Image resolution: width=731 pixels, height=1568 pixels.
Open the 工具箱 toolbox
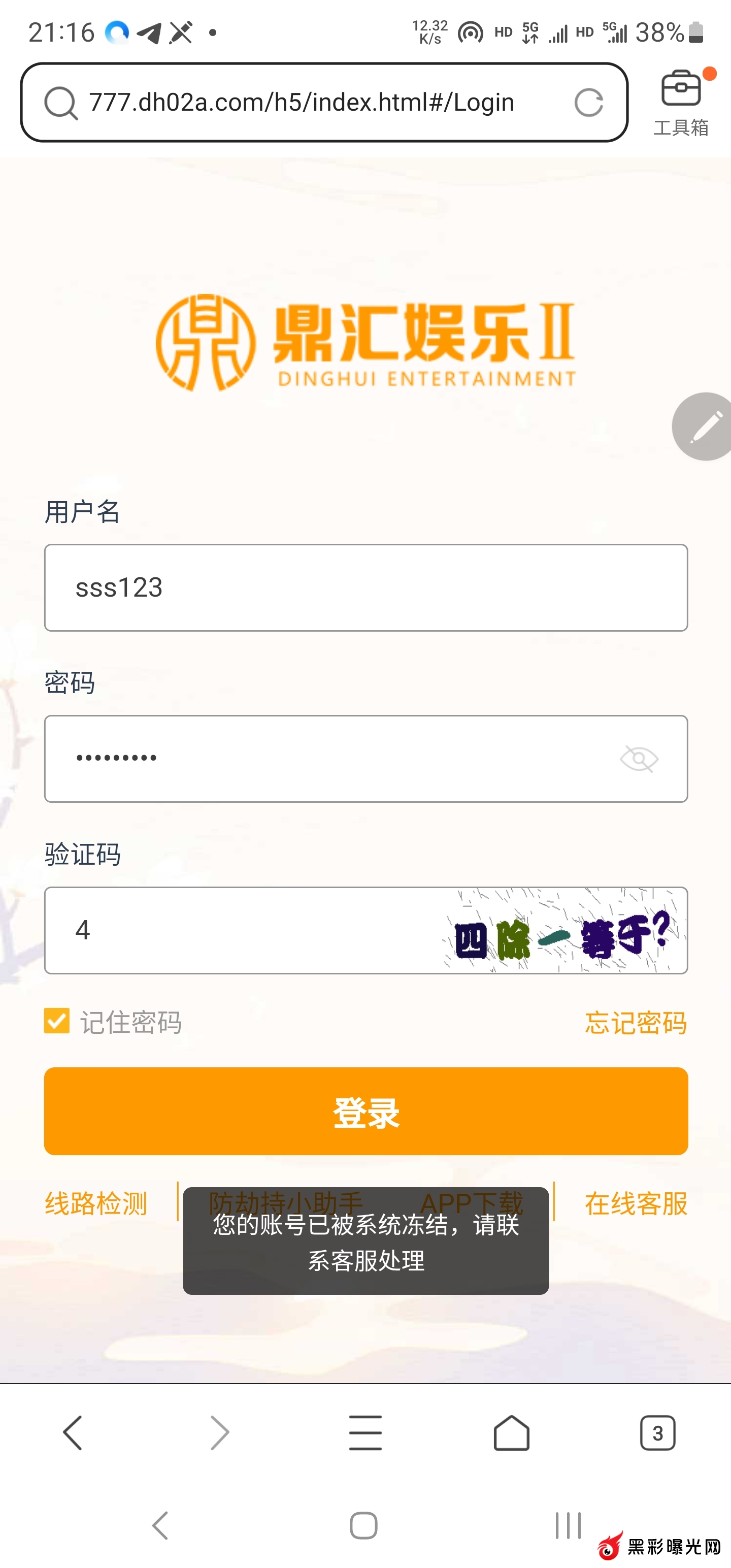pos(680,102)
